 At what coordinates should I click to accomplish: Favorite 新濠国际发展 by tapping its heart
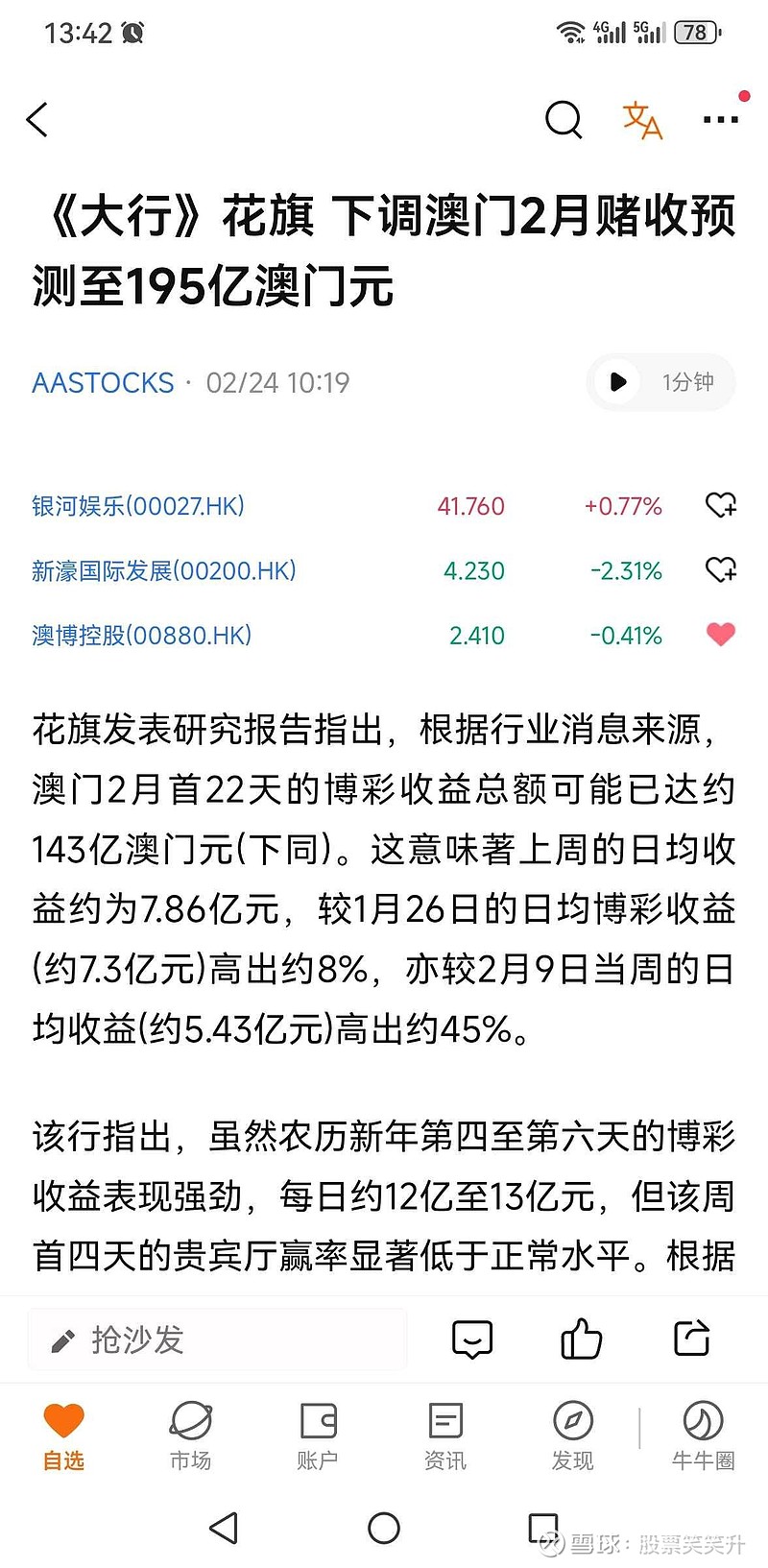[x=720, y=570]
